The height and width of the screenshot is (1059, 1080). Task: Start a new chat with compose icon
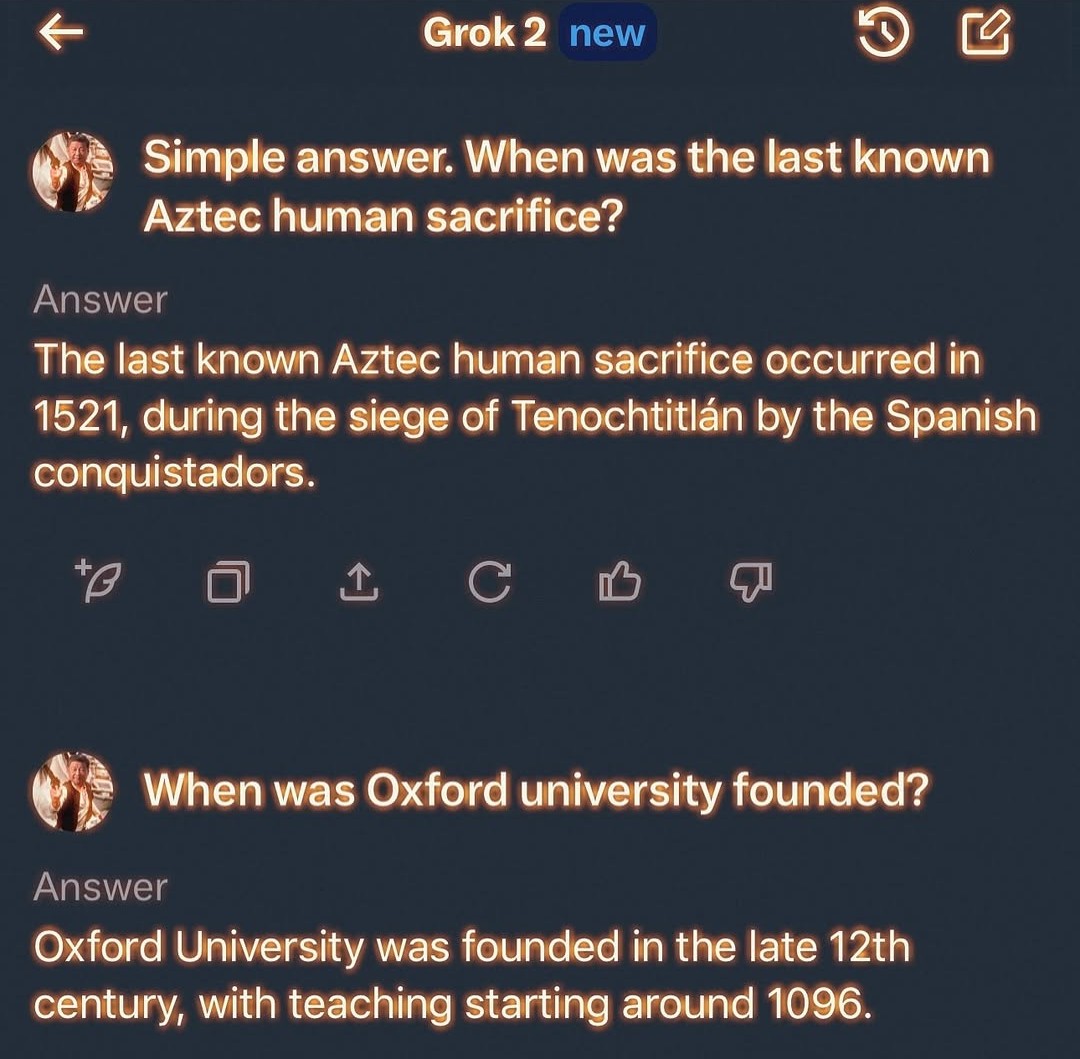pyautogui.click(x=986, y=34)
